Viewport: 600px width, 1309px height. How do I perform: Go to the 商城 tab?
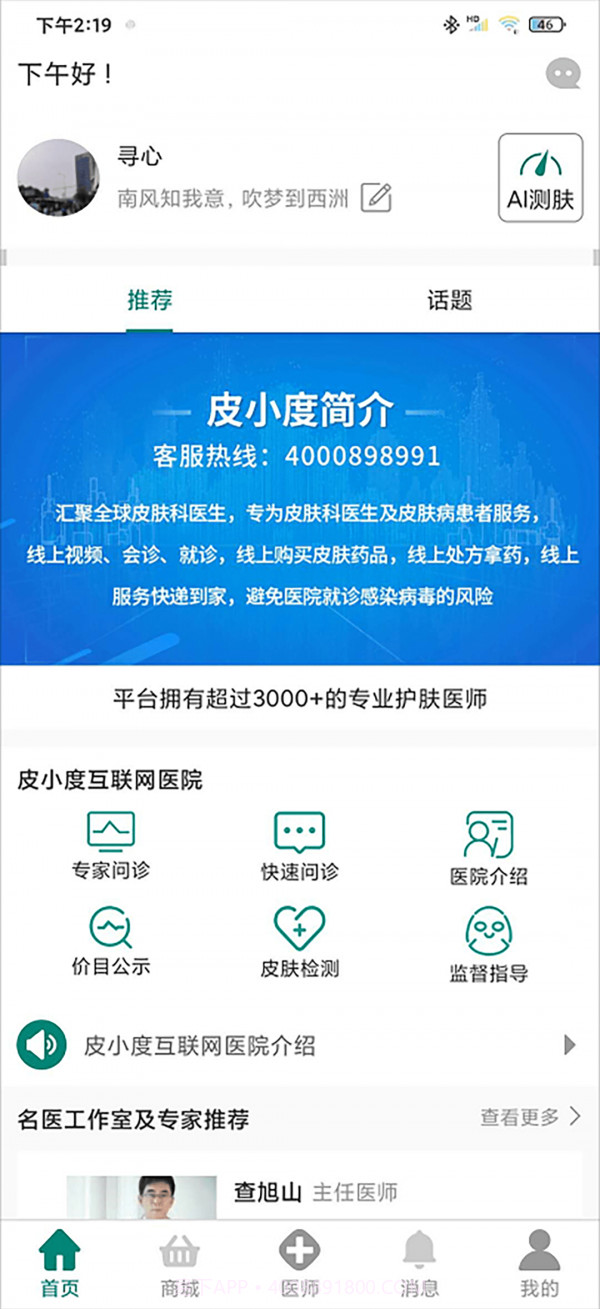(180, 1264)
